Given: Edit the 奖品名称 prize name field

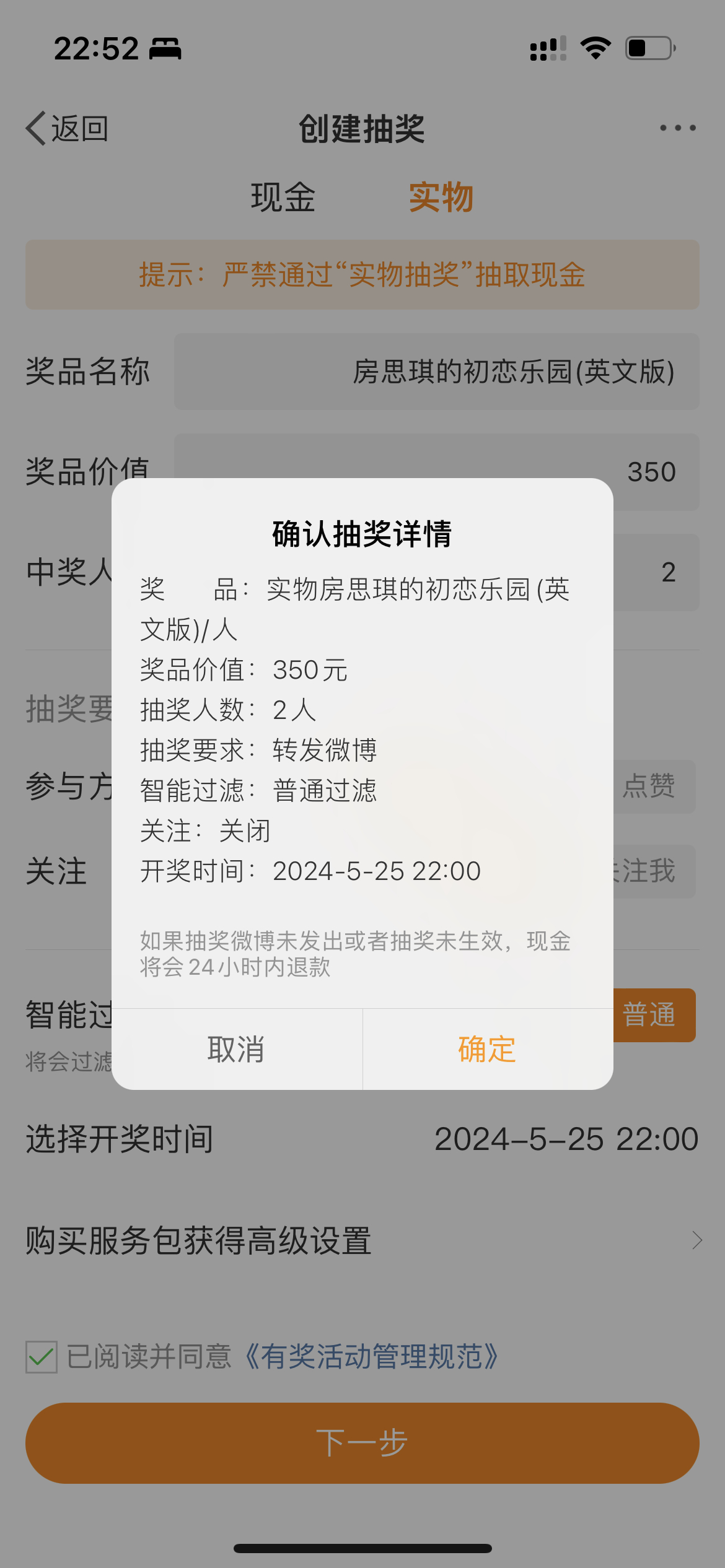Looking at the screenshot, I should point(436,372).
